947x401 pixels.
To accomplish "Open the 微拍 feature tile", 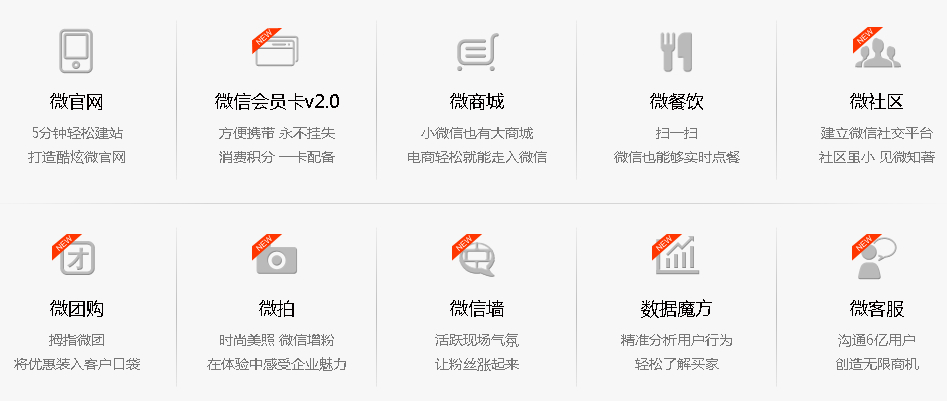I will coord(277,307).
